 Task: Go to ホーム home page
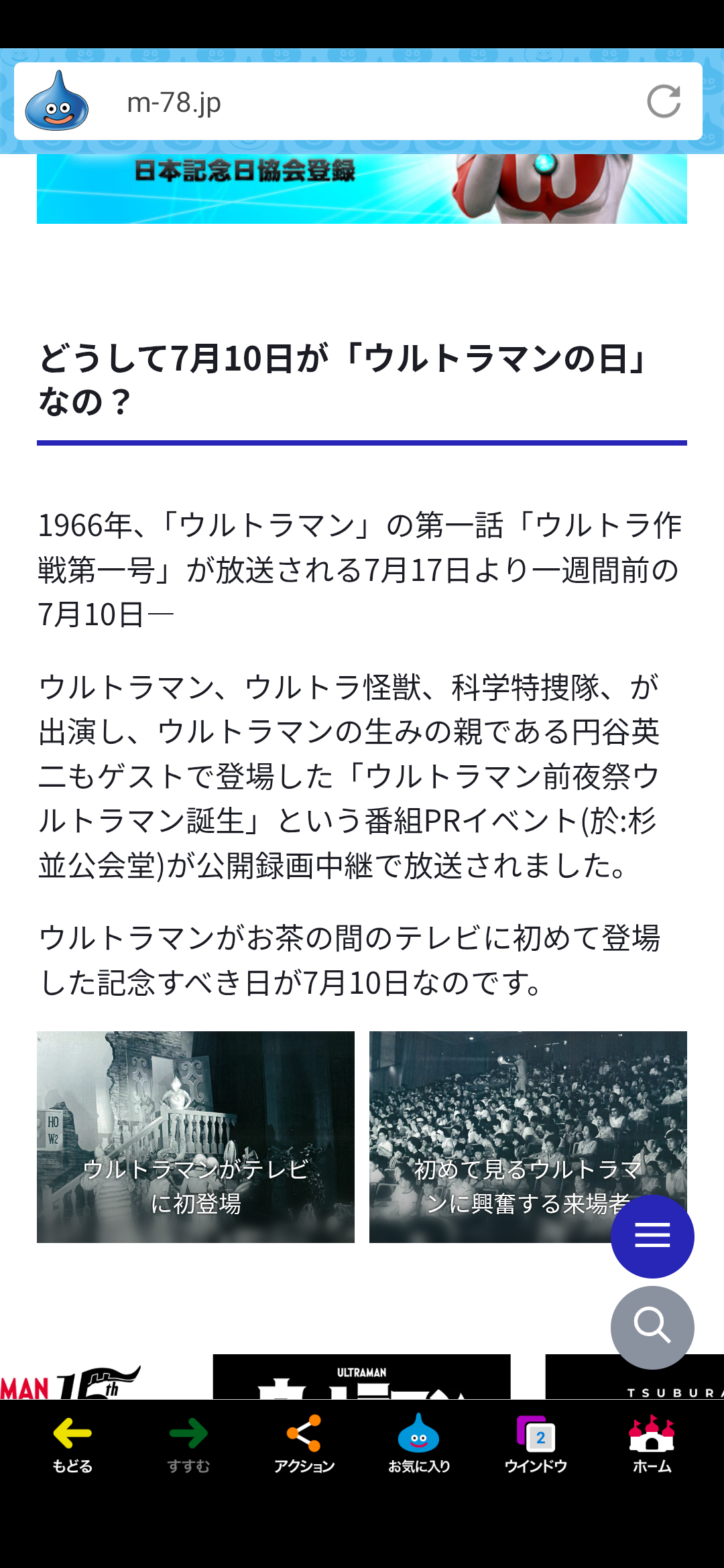[x=652, y=1445]
